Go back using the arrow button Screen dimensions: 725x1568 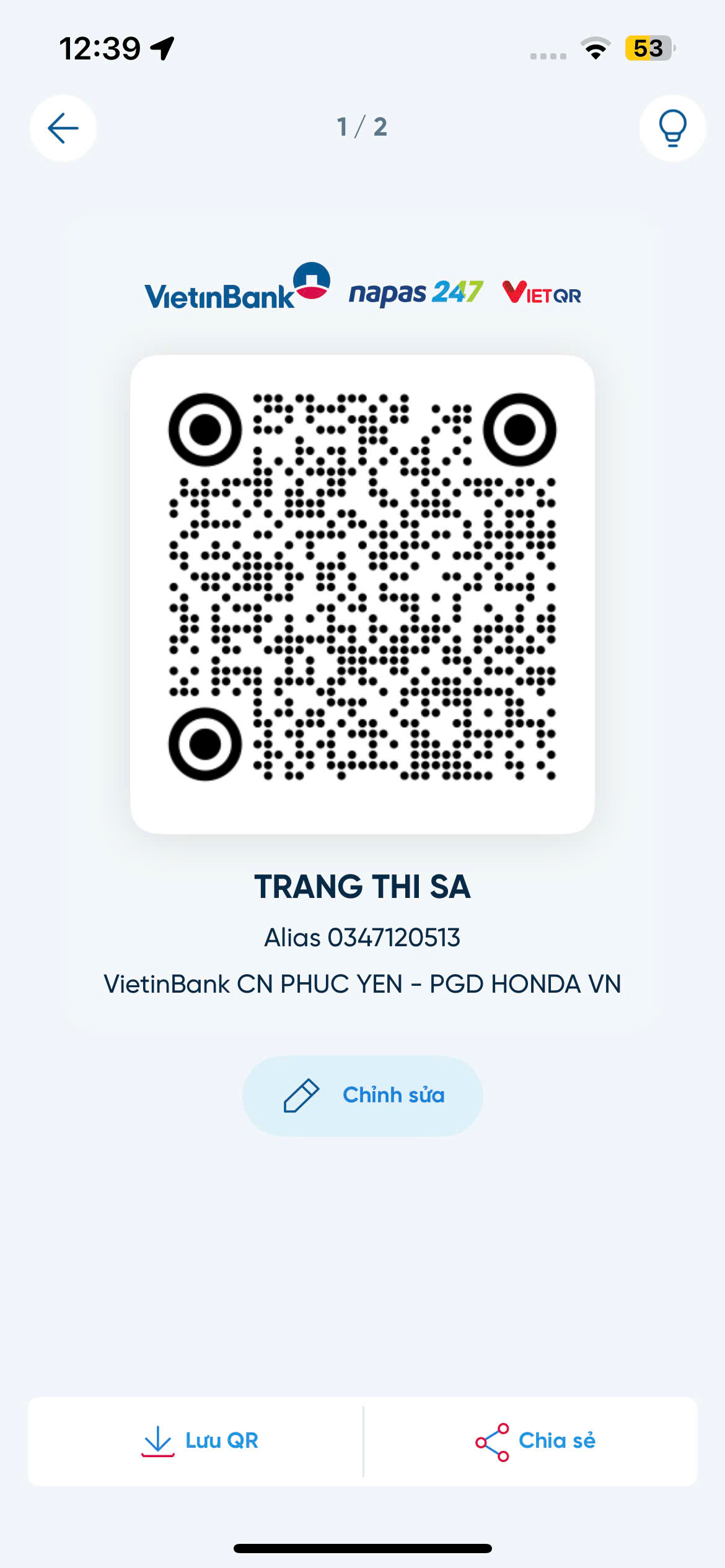[x=63, y=128]
